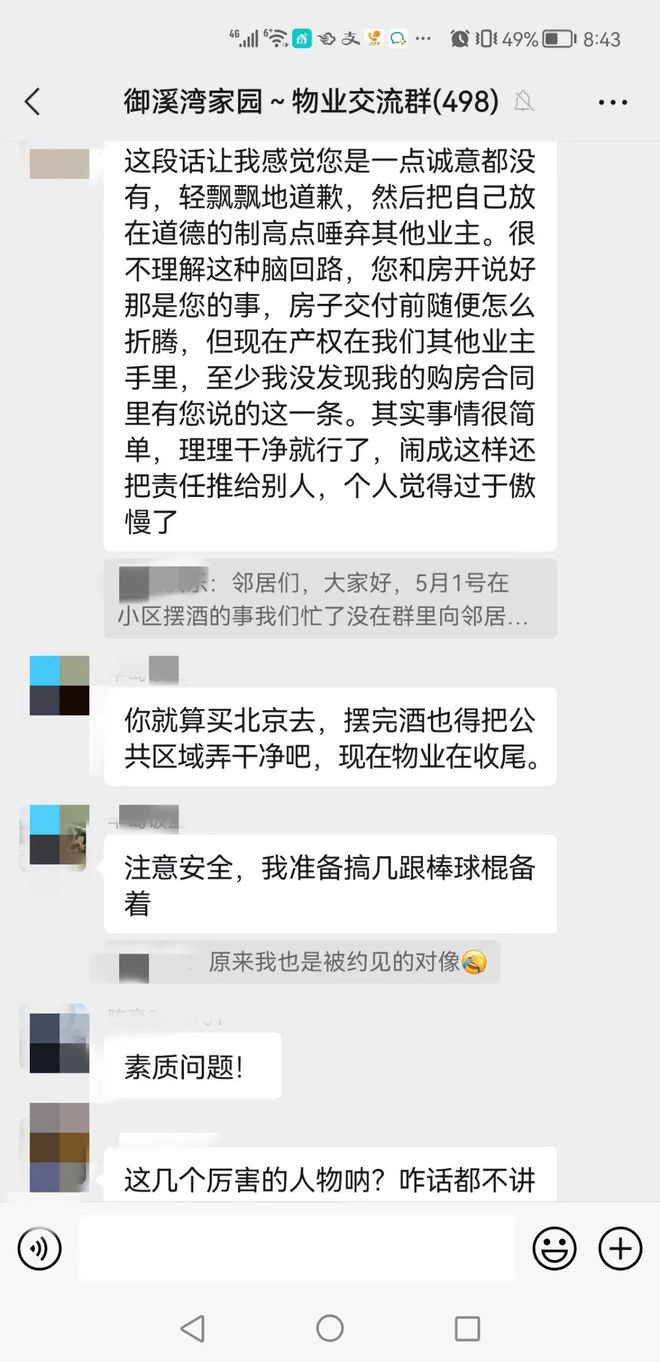Go back from the group chat

pyautogui.click(x=33, y=101)
